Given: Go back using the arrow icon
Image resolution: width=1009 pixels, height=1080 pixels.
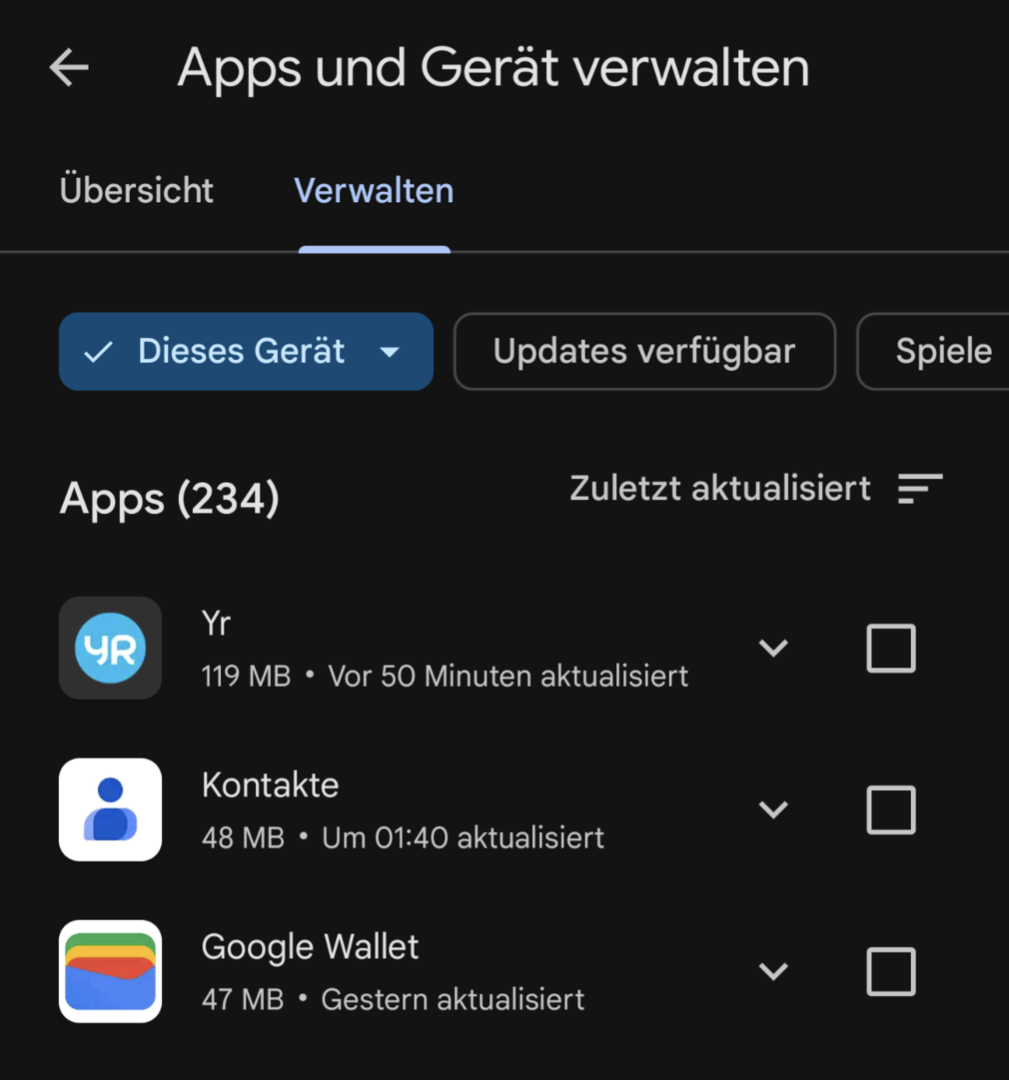Looking at the screenshot, I should (69, 68).
